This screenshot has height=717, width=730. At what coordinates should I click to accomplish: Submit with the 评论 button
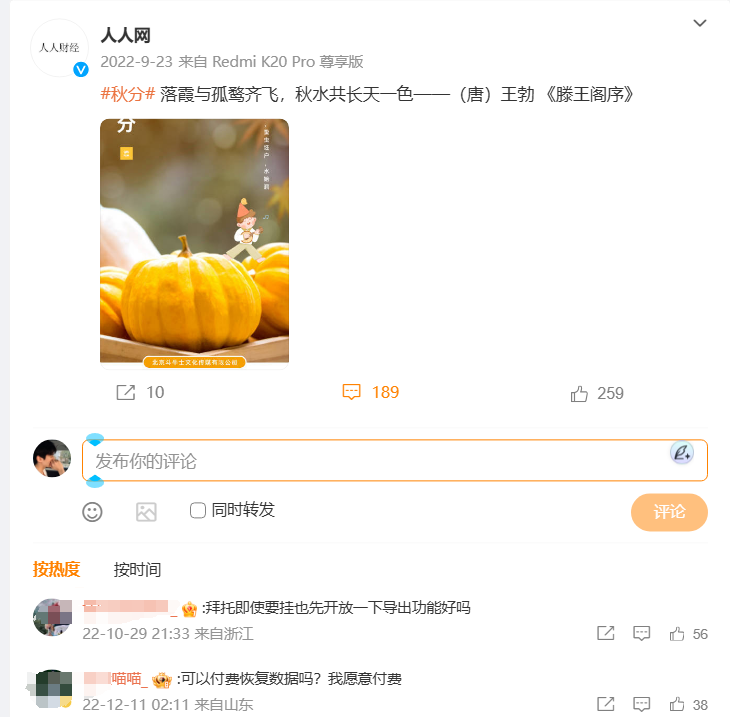coord(669,512)
